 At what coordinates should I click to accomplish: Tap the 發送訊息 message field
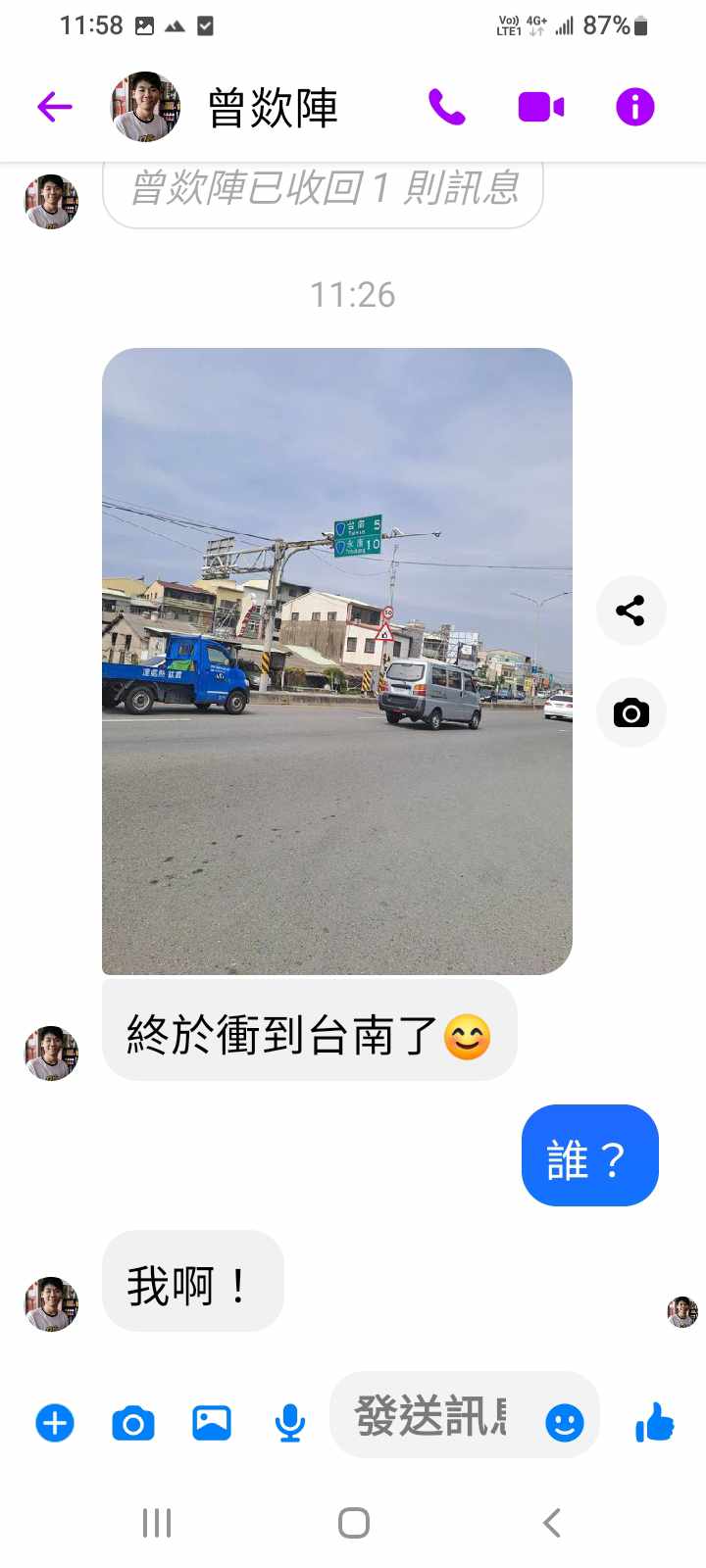431,1416
